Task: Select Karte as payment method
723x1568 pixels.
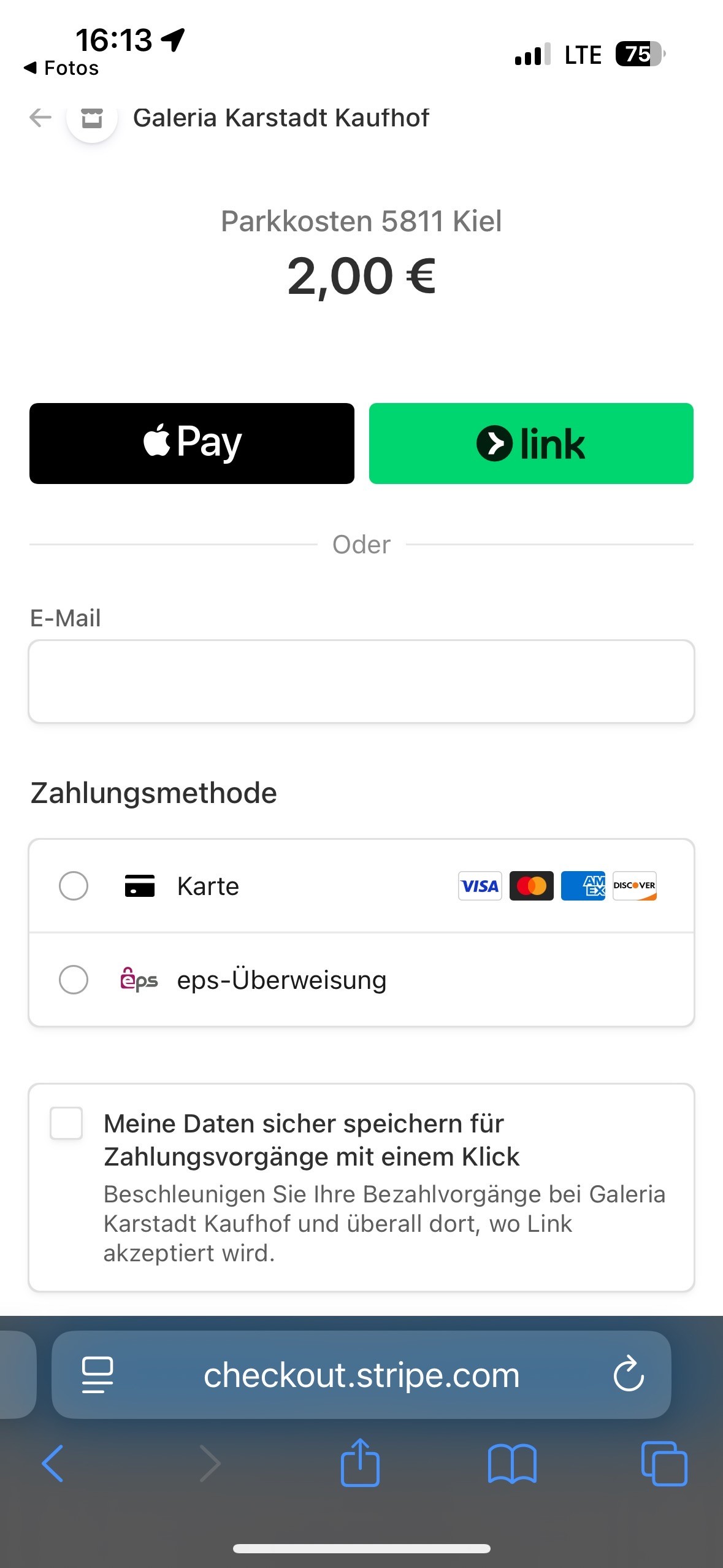Action: pyautogui.click(x=361, y=886)
